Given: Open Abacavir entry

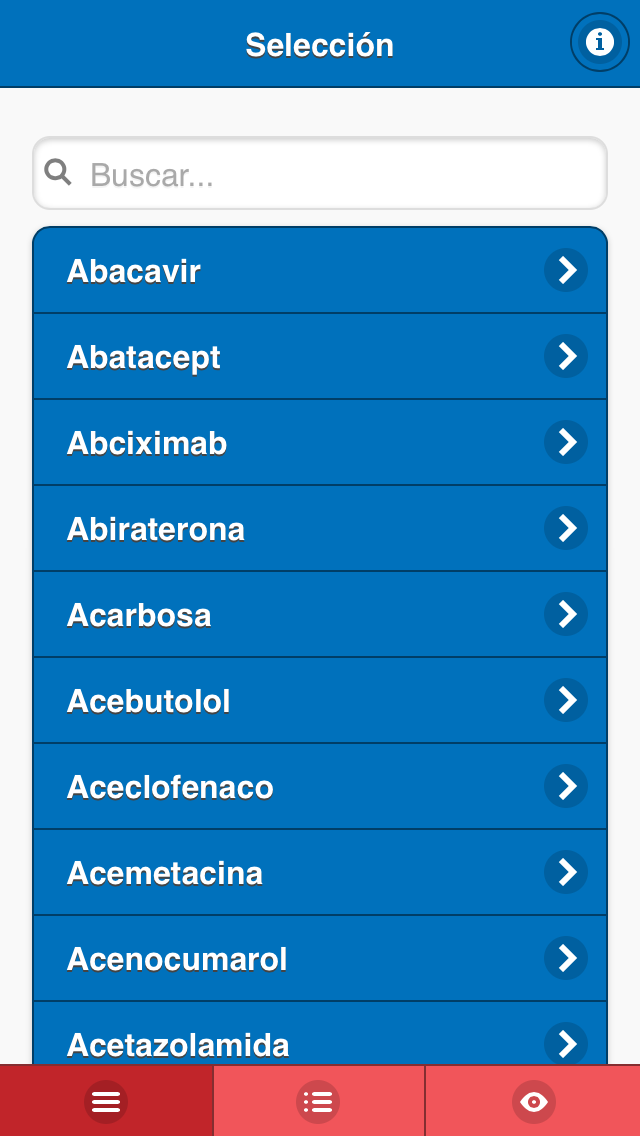Looking at the screenshot, I should [x=320, y=270].
